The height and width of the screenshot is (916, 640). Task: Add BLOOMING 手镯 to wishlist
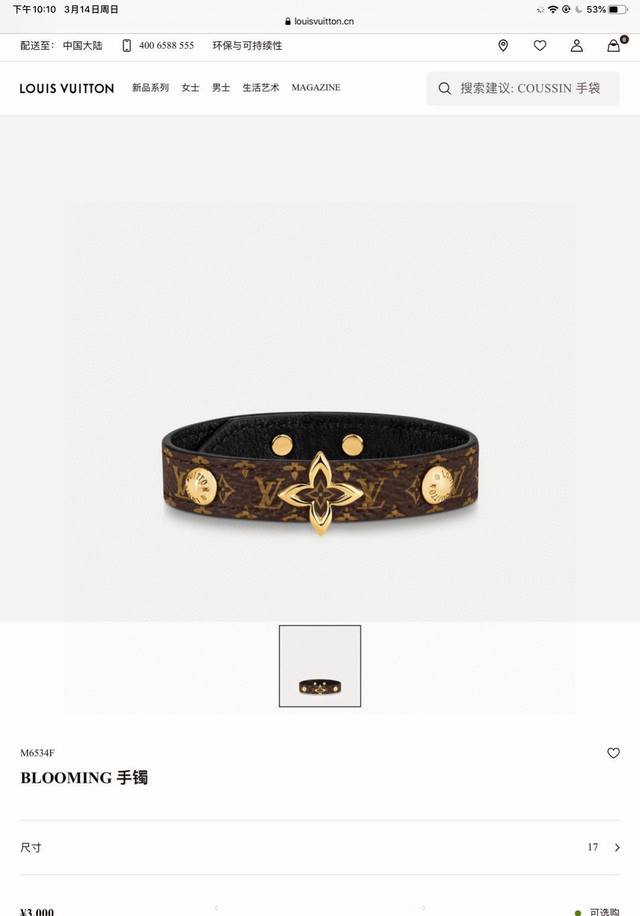pyautogui.click(x=613, y=753)
